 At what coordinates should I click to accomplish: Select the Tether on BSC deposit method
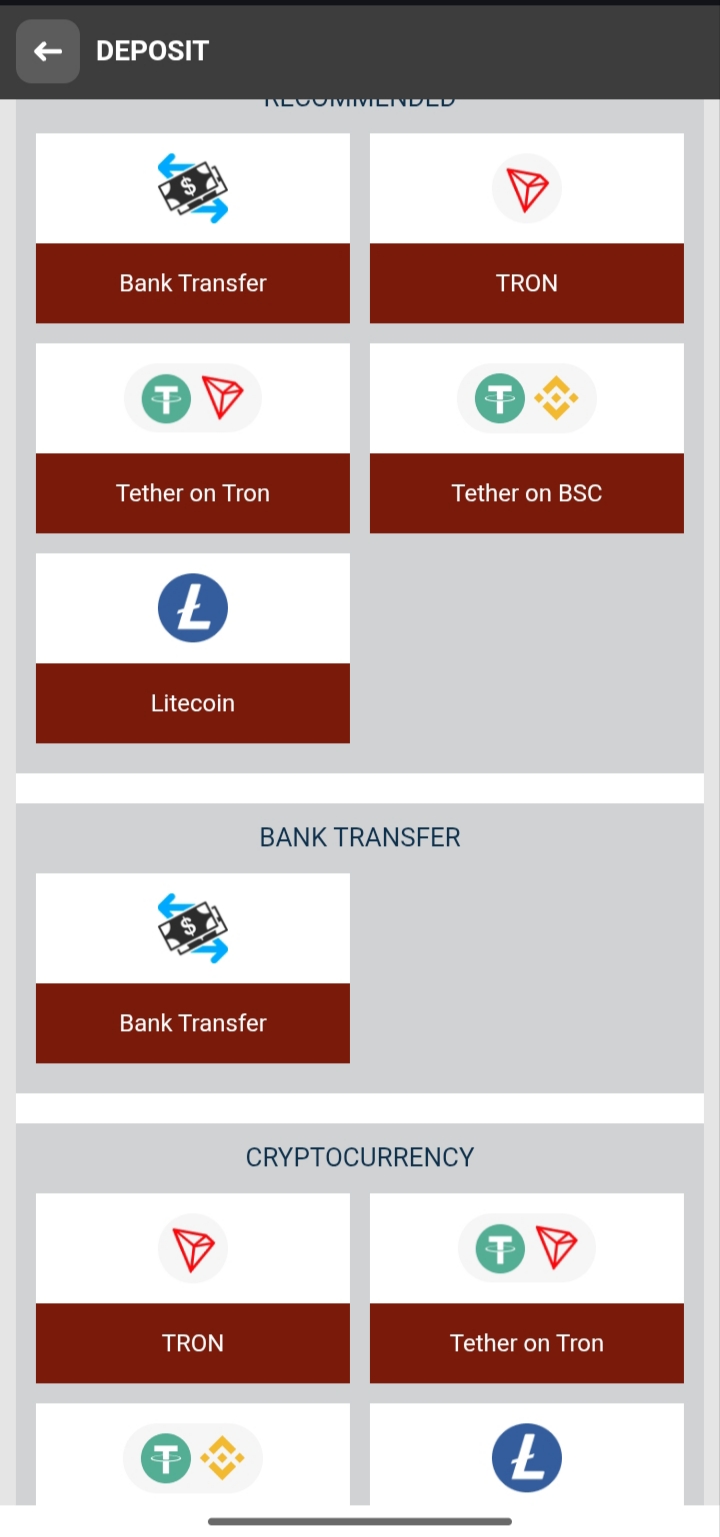pyautogui.click(x=527, y=438)
